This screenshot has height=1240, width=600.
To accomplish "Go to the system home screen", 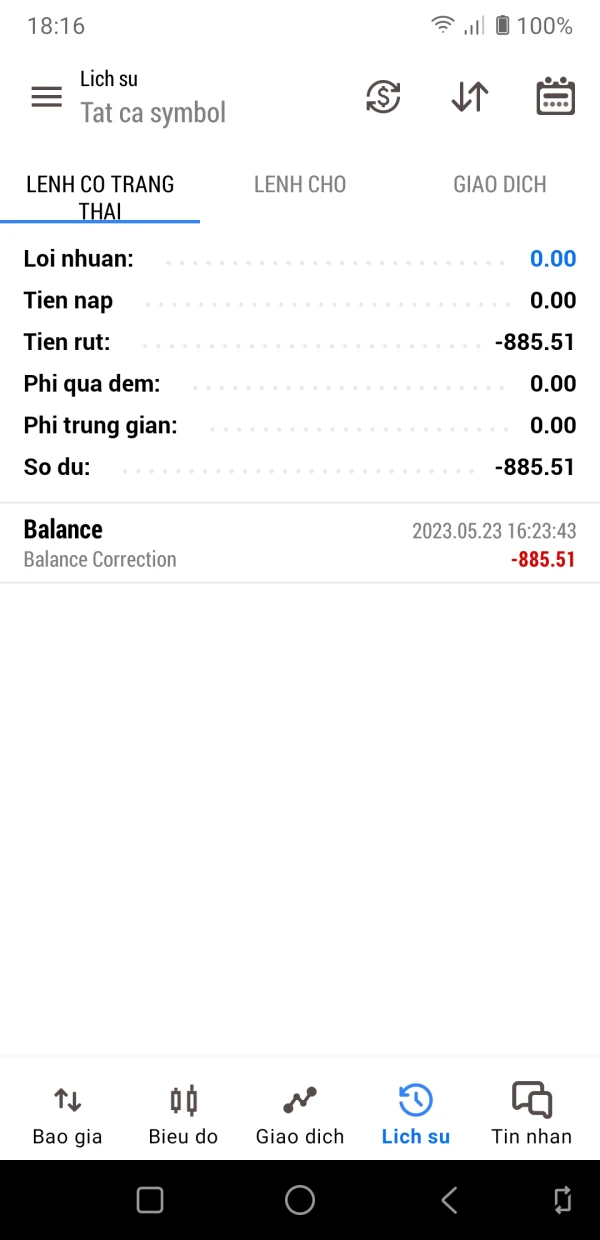I will pyautogui.click(x=300, y=1200).
